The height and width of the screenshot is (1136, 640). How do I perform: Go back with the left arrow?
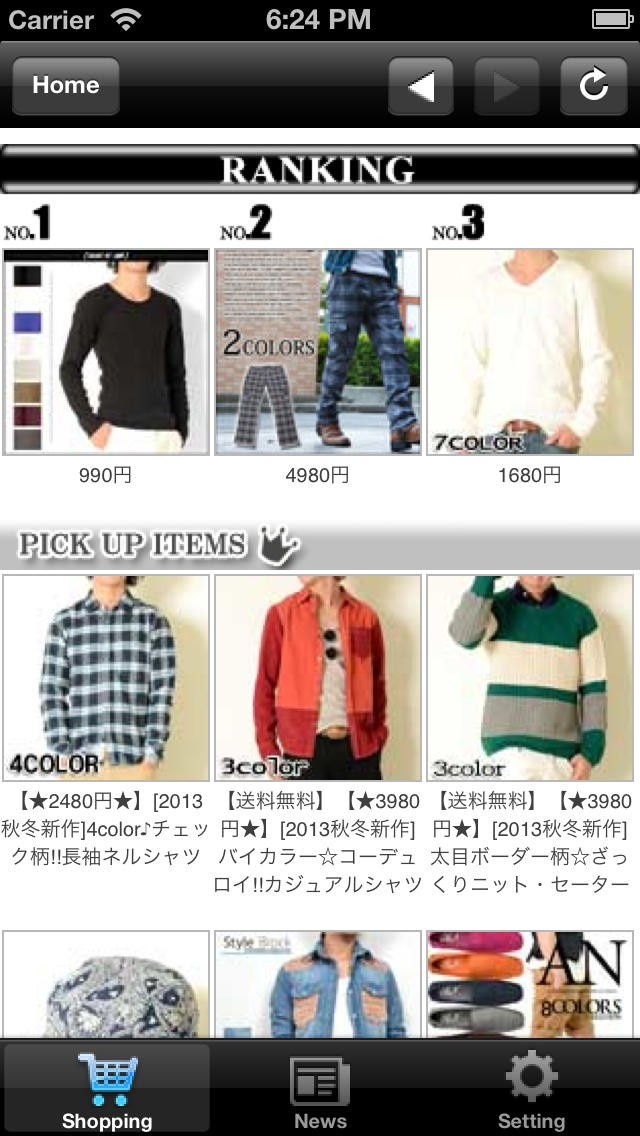tap(420, 86)
